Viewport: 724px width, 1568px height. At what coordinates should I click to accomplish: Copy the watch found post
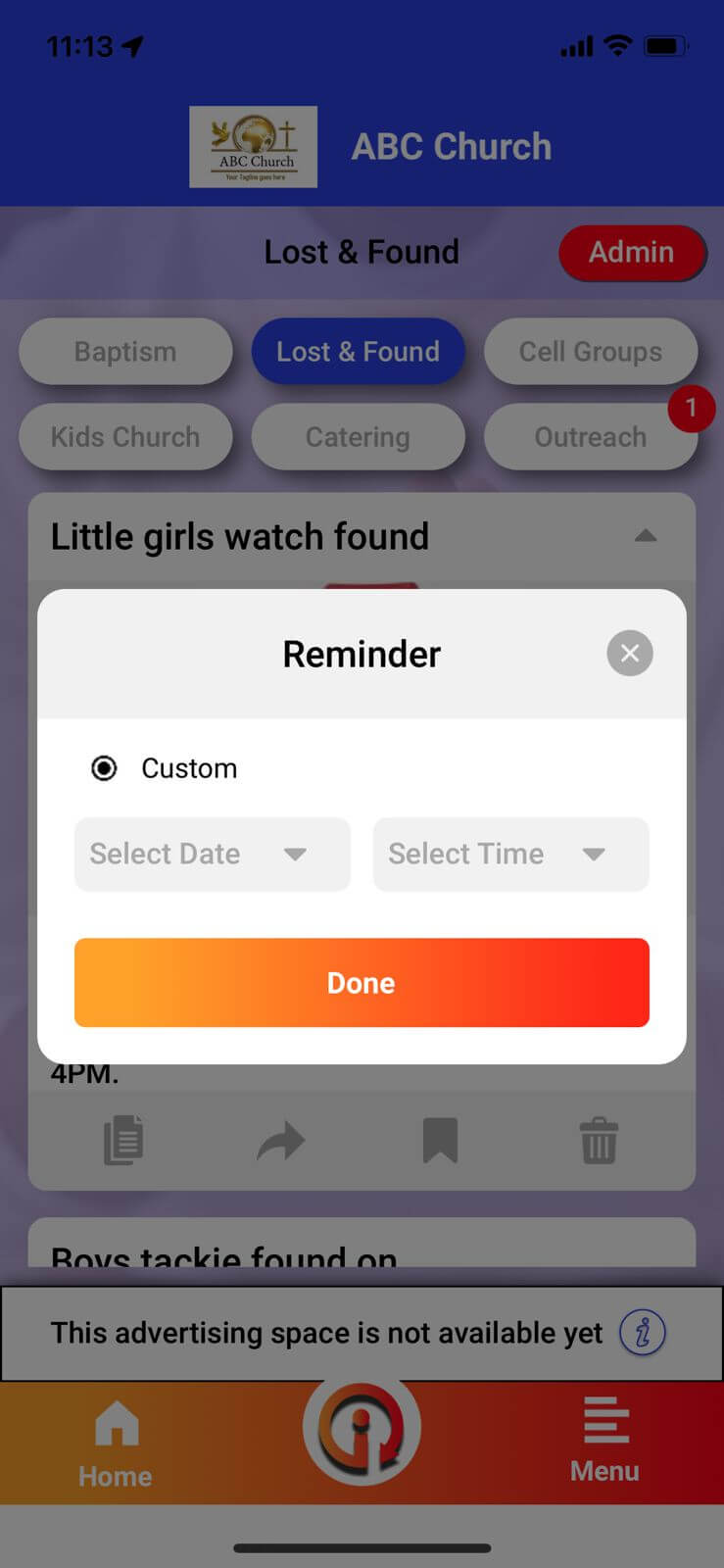[x=123, y=1141]
